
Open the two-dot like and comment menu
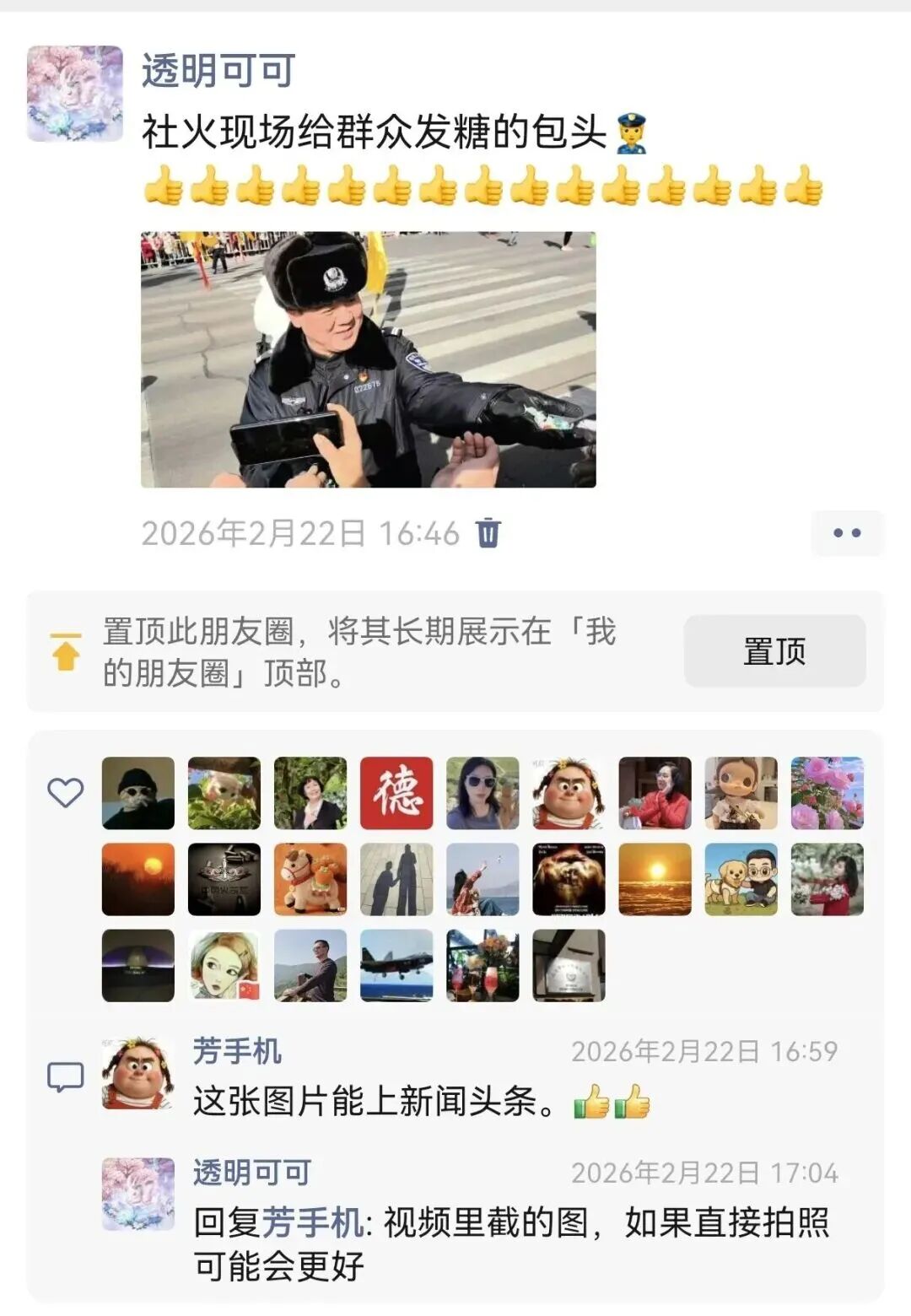pos(847,533)
